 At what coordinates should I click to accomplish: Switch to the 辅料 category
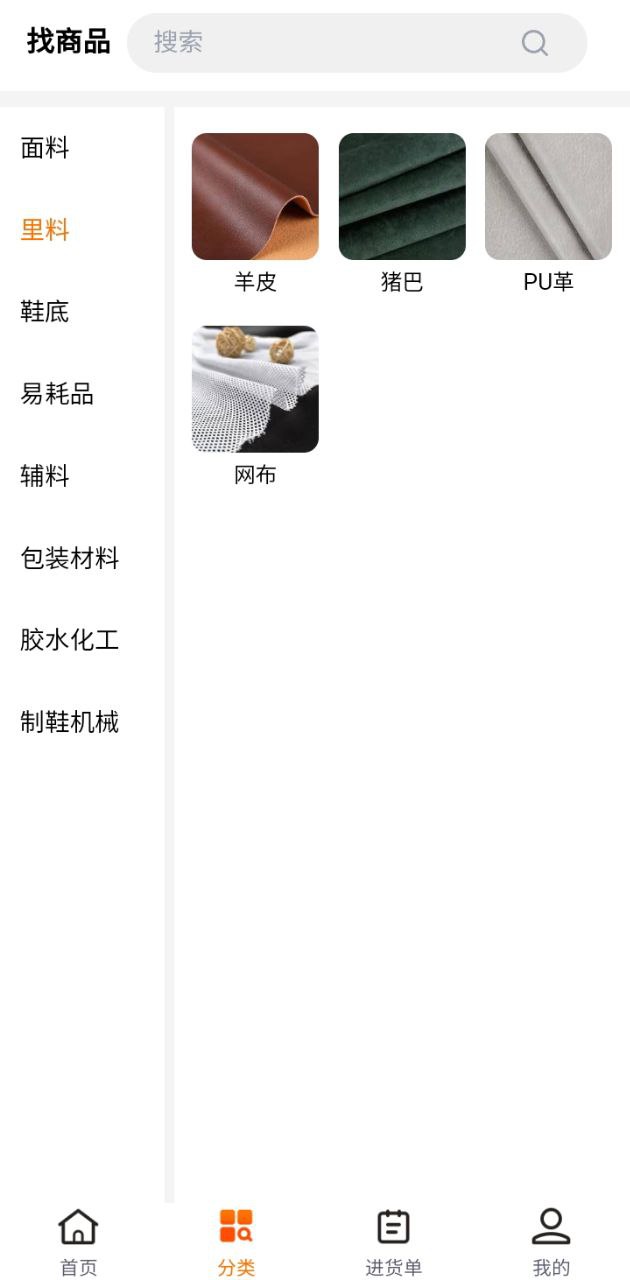point(45,476)
